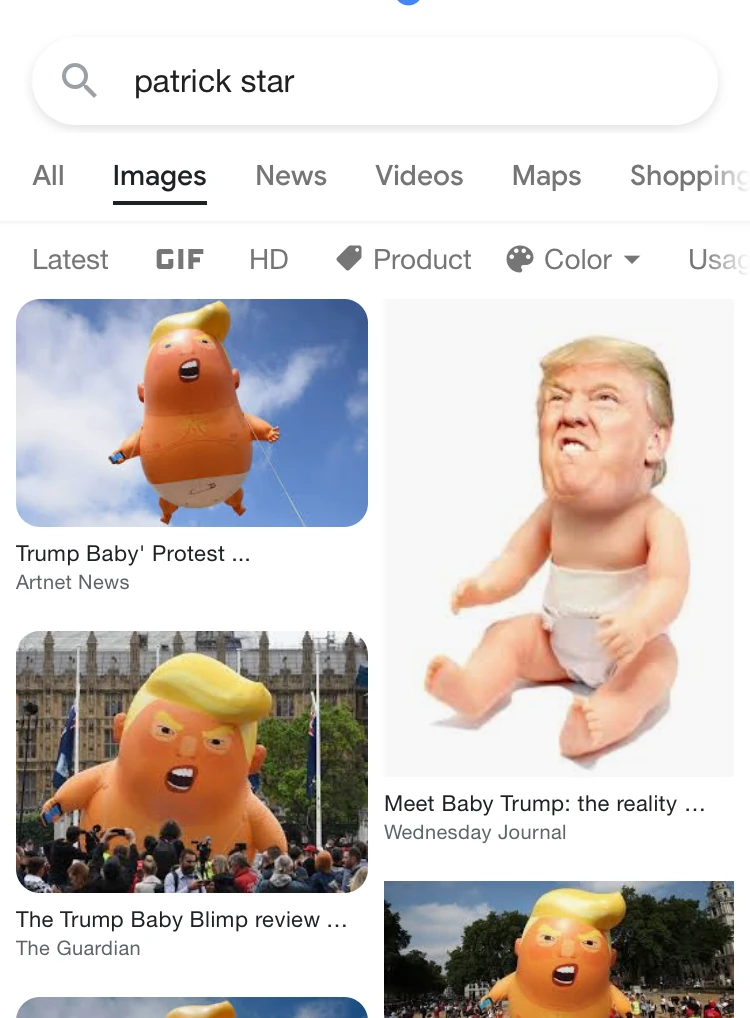Open the Artnet News image result
The height and width of the screenshot is (1018, 750).
pyautogui.click(x=192, y=413)
